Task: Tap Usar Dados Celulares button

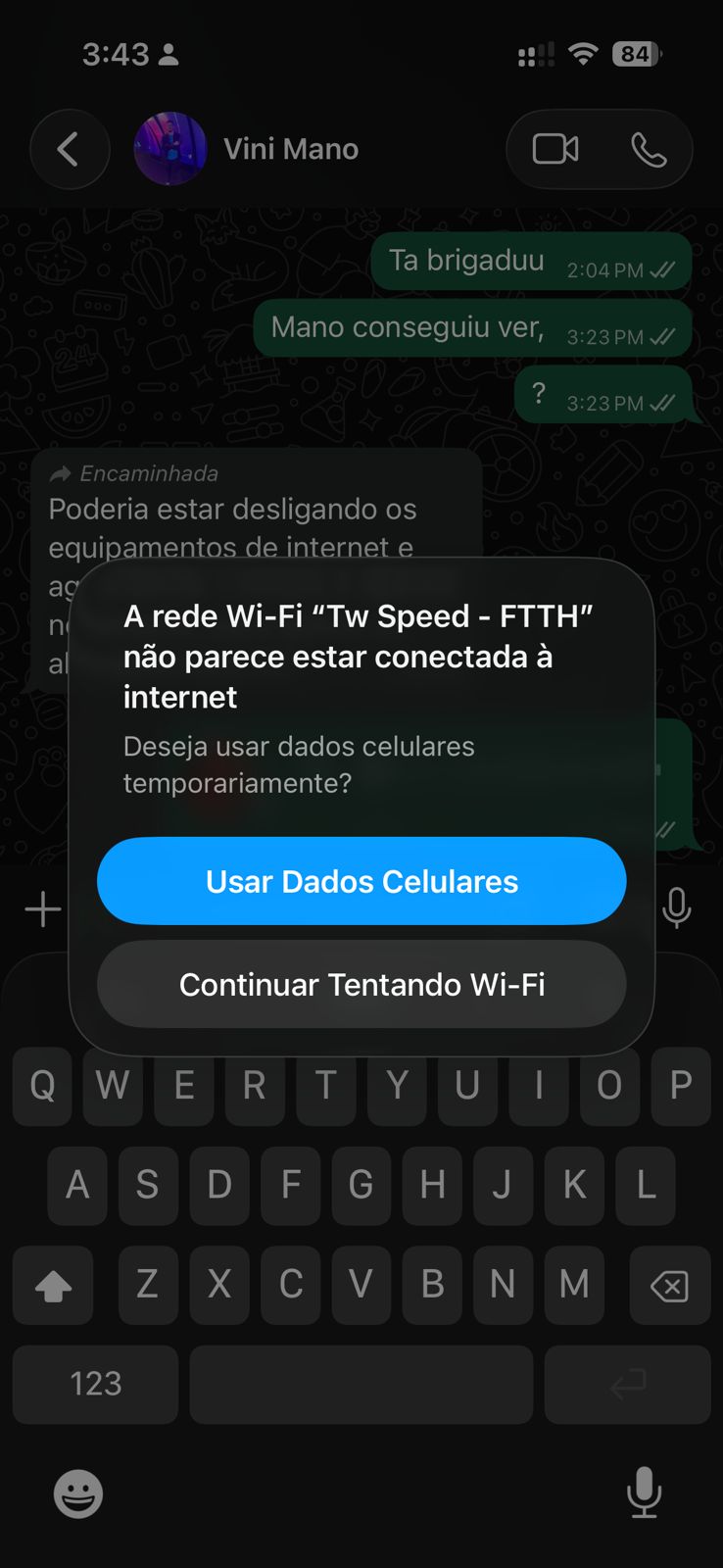Action: click(x=361, y=881)
